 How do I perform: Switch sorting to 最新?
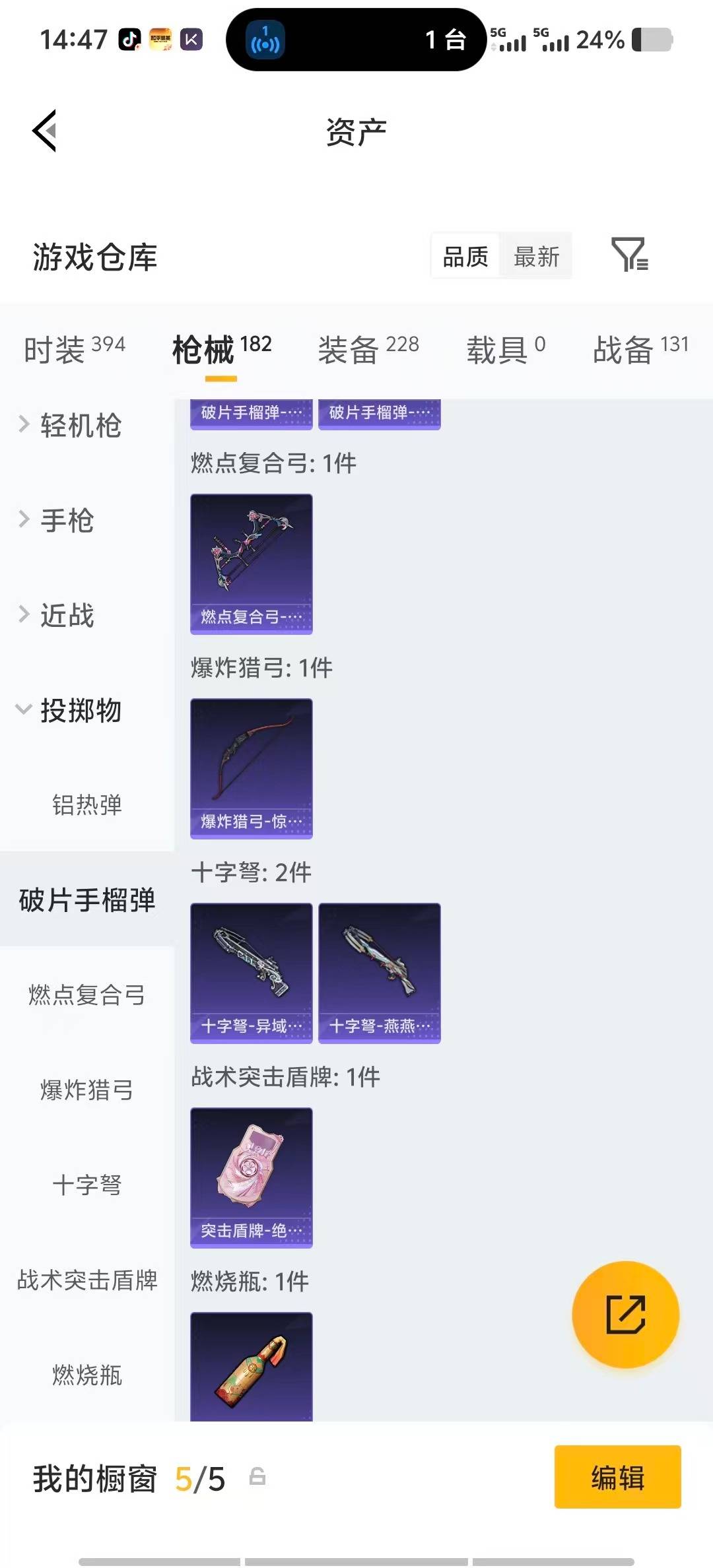coord(536,256)
